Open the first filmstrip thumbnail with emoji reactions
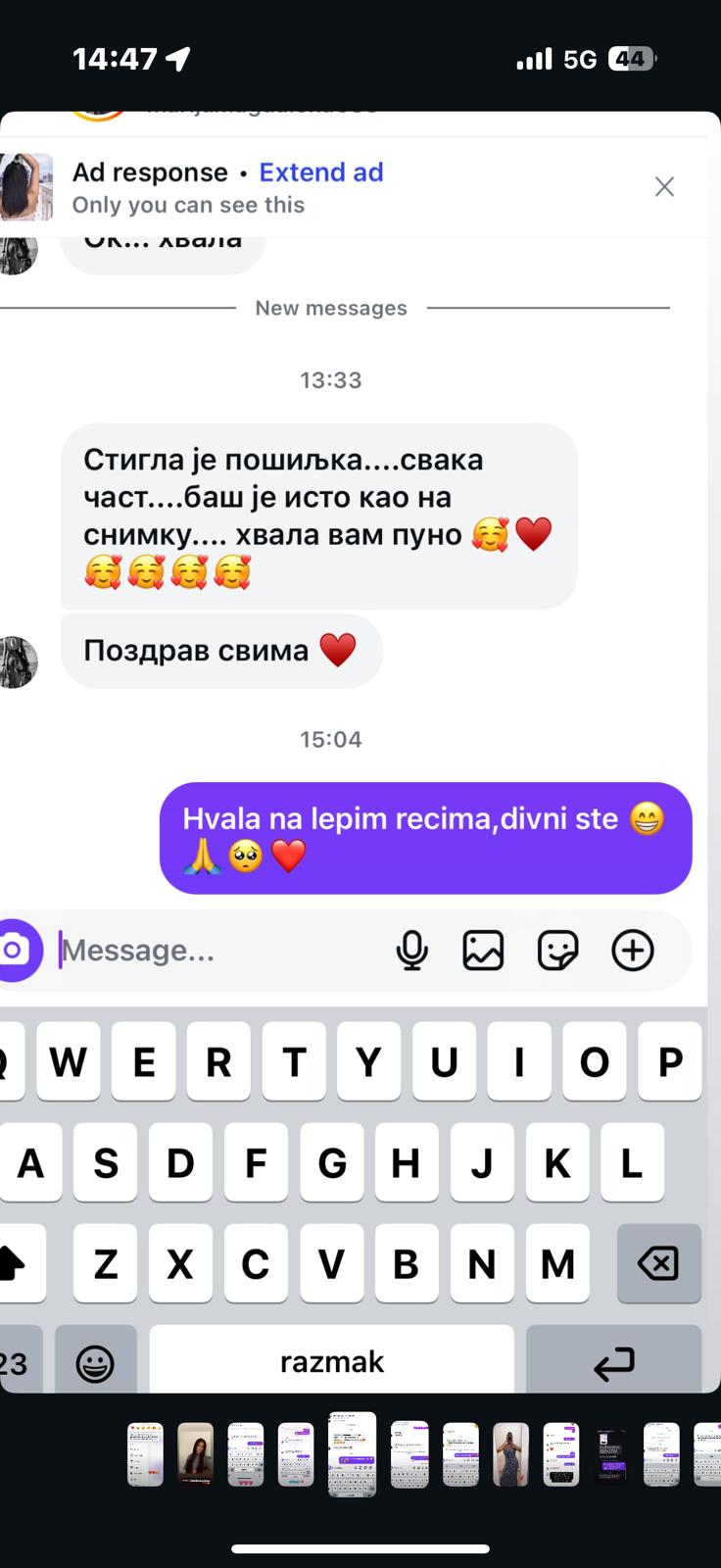The image size is (721, 1568). 145,1454
